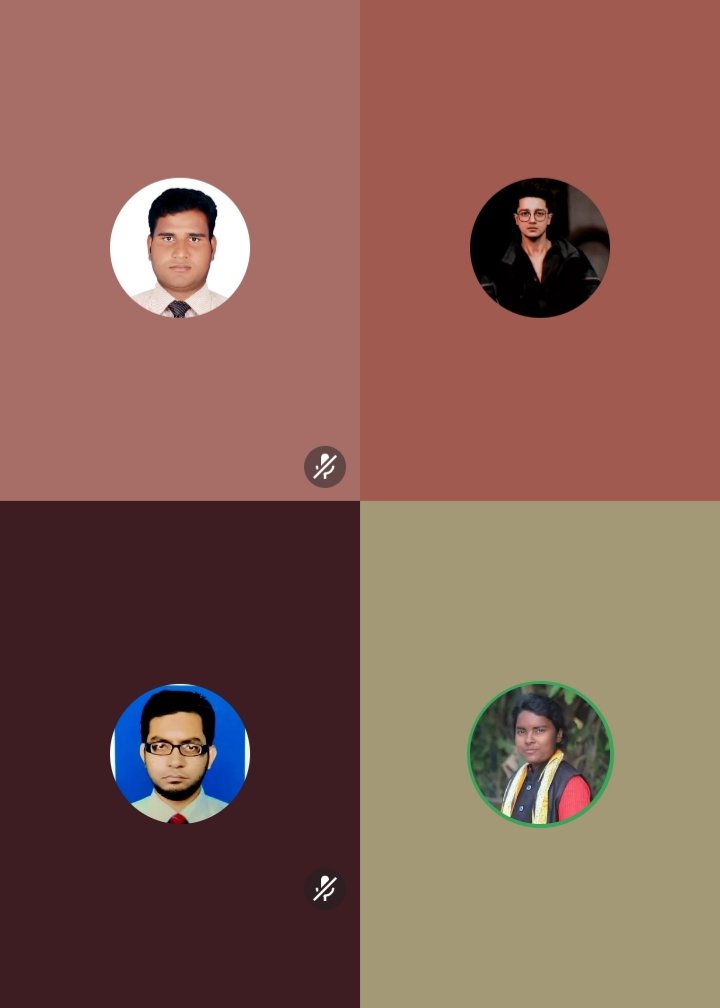Select the participant tile with white-background avatar
Image resolution: width=720 pixels, height=1008 pixels.
[x=180, y=248]
